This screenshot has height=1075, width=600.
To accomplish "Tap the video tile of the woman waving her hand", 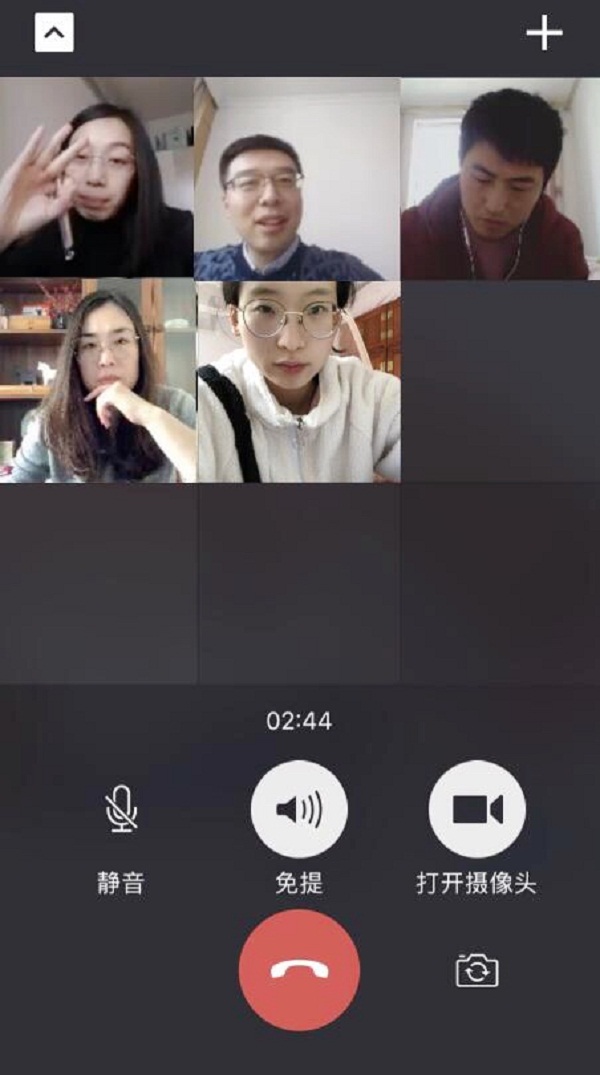I will (96, 178).
